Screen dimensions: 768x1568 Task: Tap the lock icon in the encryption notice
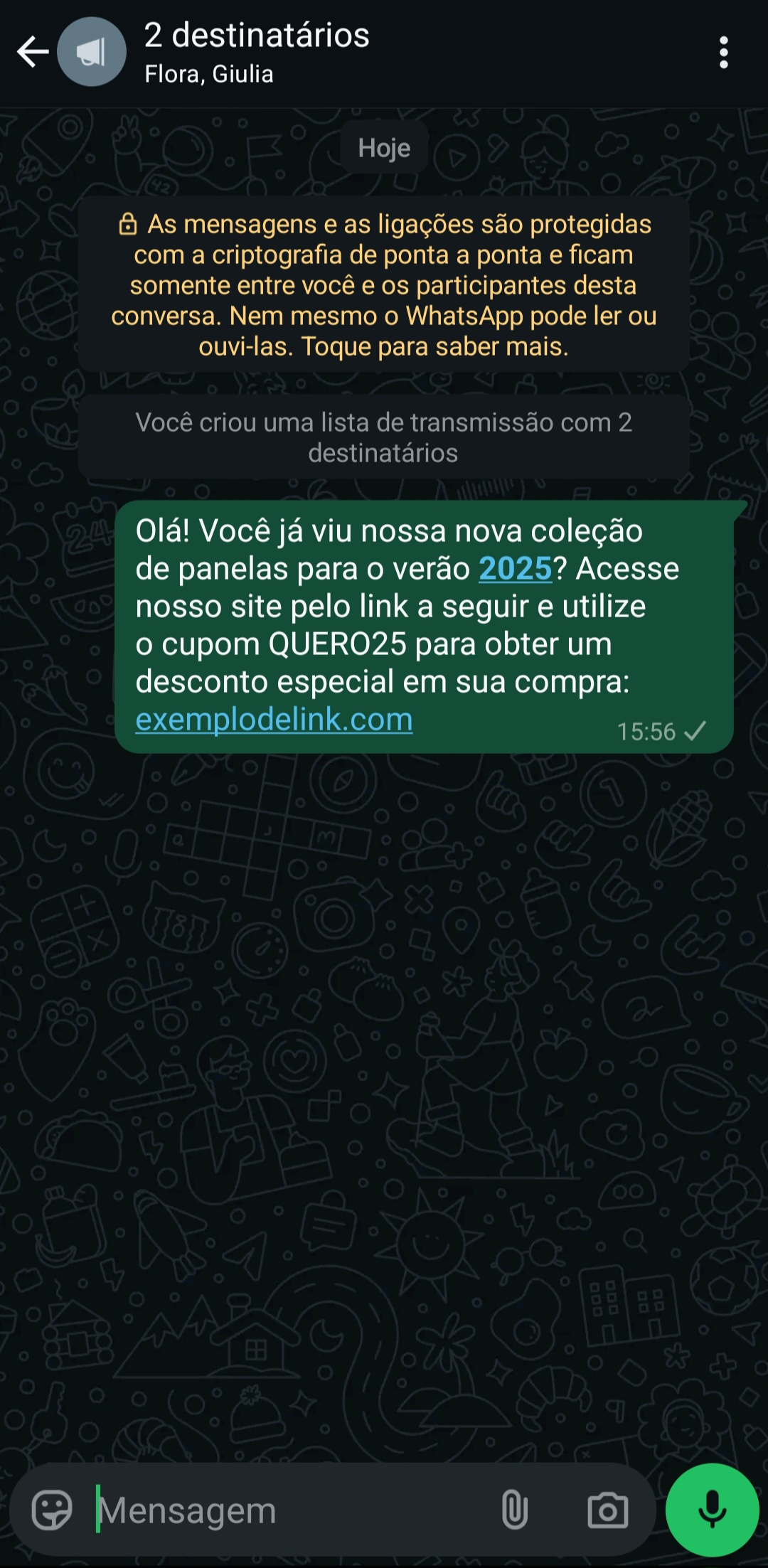tap(128, 225)
